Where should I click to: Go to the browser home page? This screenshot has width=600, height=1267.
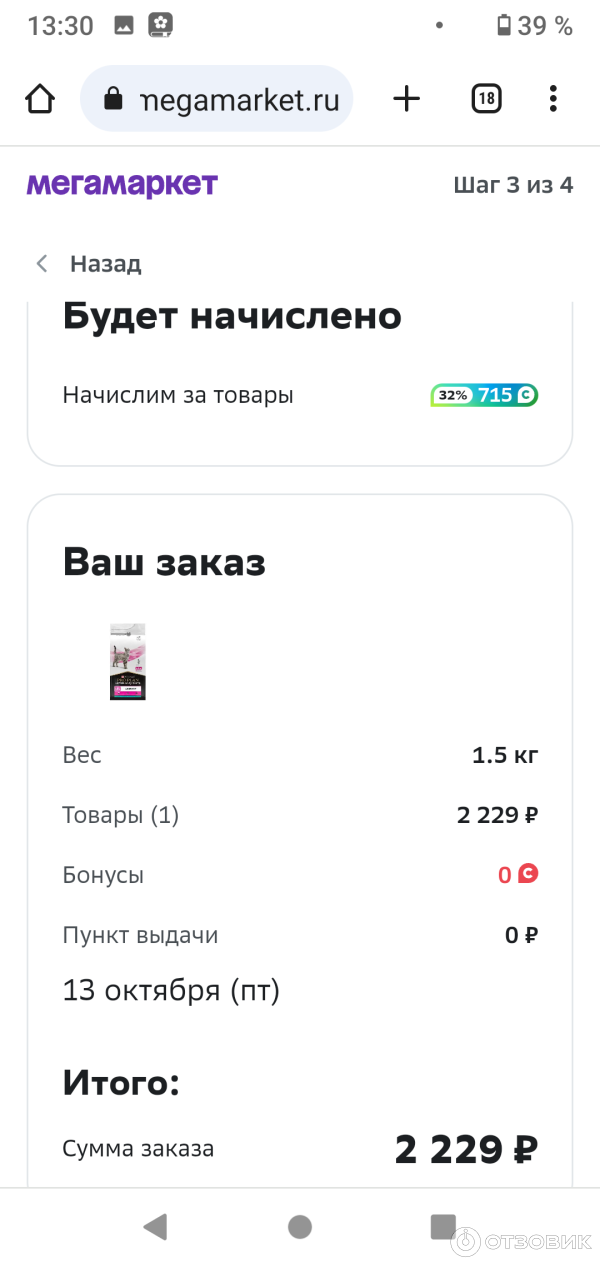(40, 99)
